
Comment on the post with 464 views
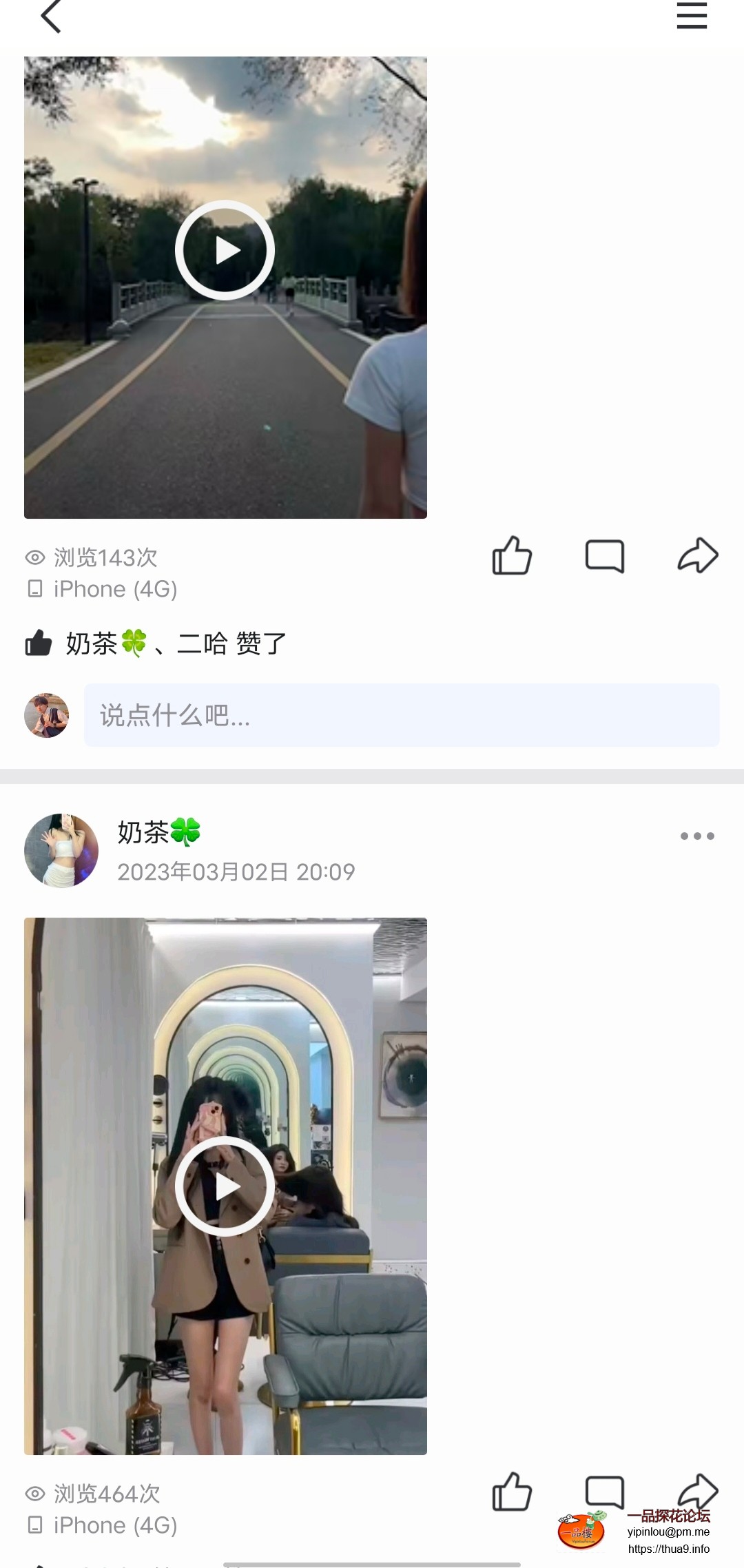(x=605, y=1490)
